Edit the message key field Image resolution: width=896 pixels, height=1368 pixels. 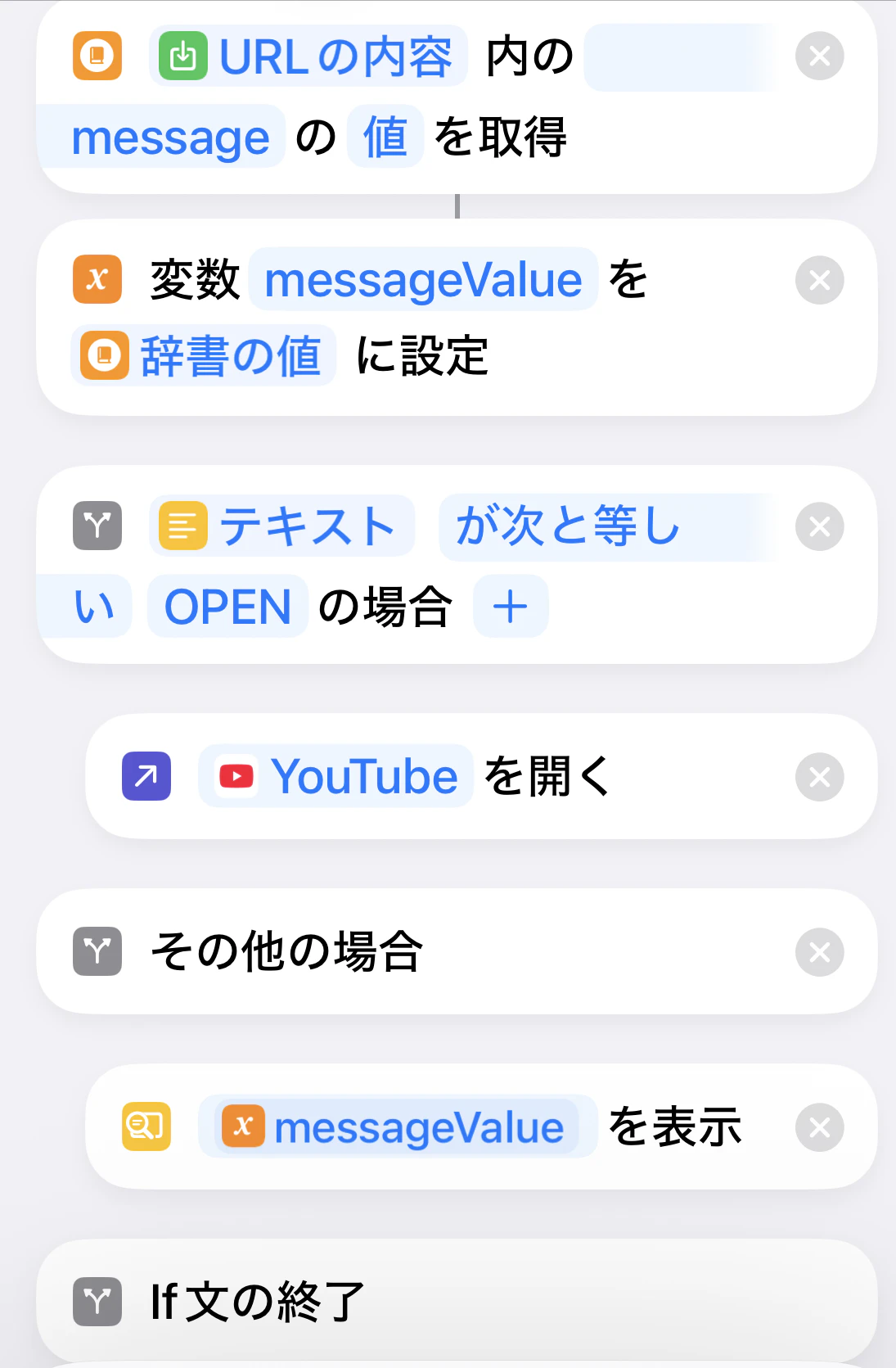170,138
